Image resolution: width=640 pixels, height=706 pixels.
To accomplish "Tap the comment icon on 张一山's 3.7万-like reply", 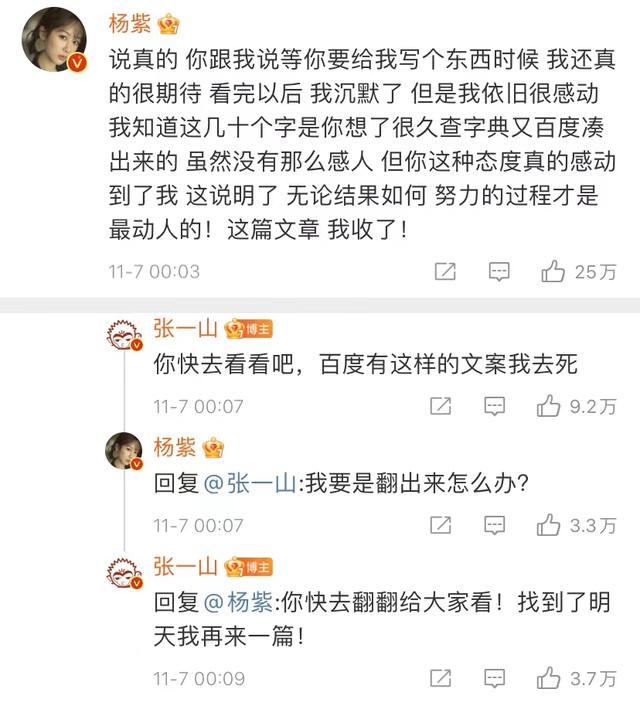I will [494, 679].
